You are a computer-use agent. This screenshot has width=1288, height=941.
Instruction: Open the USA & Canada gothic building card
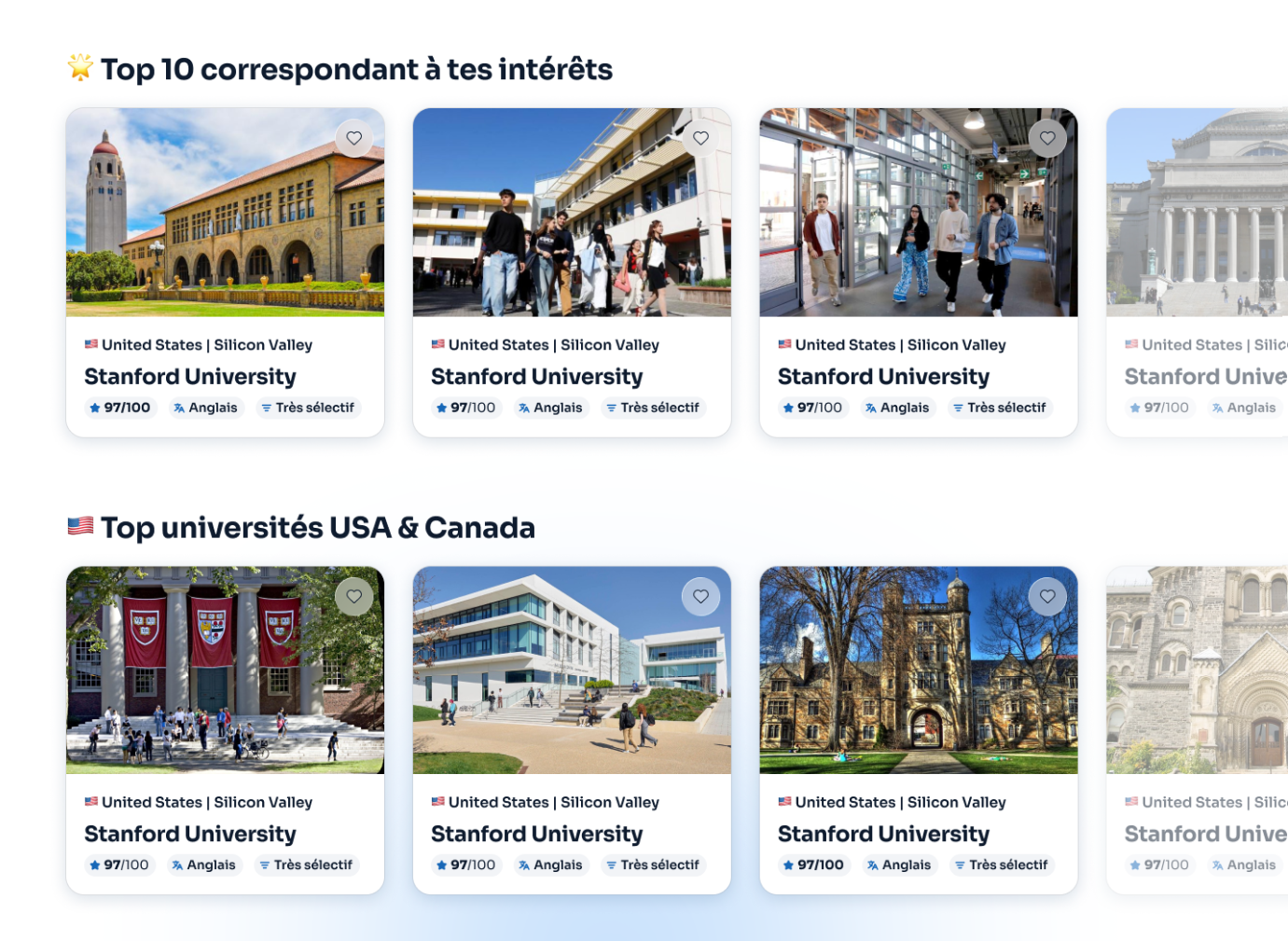883,834
